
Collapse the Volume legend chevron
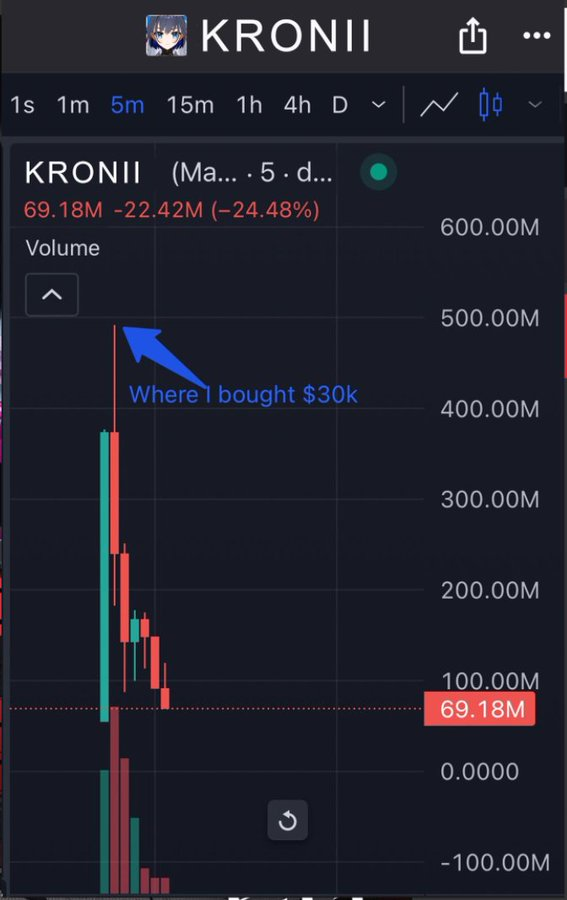tap(52, 295)
